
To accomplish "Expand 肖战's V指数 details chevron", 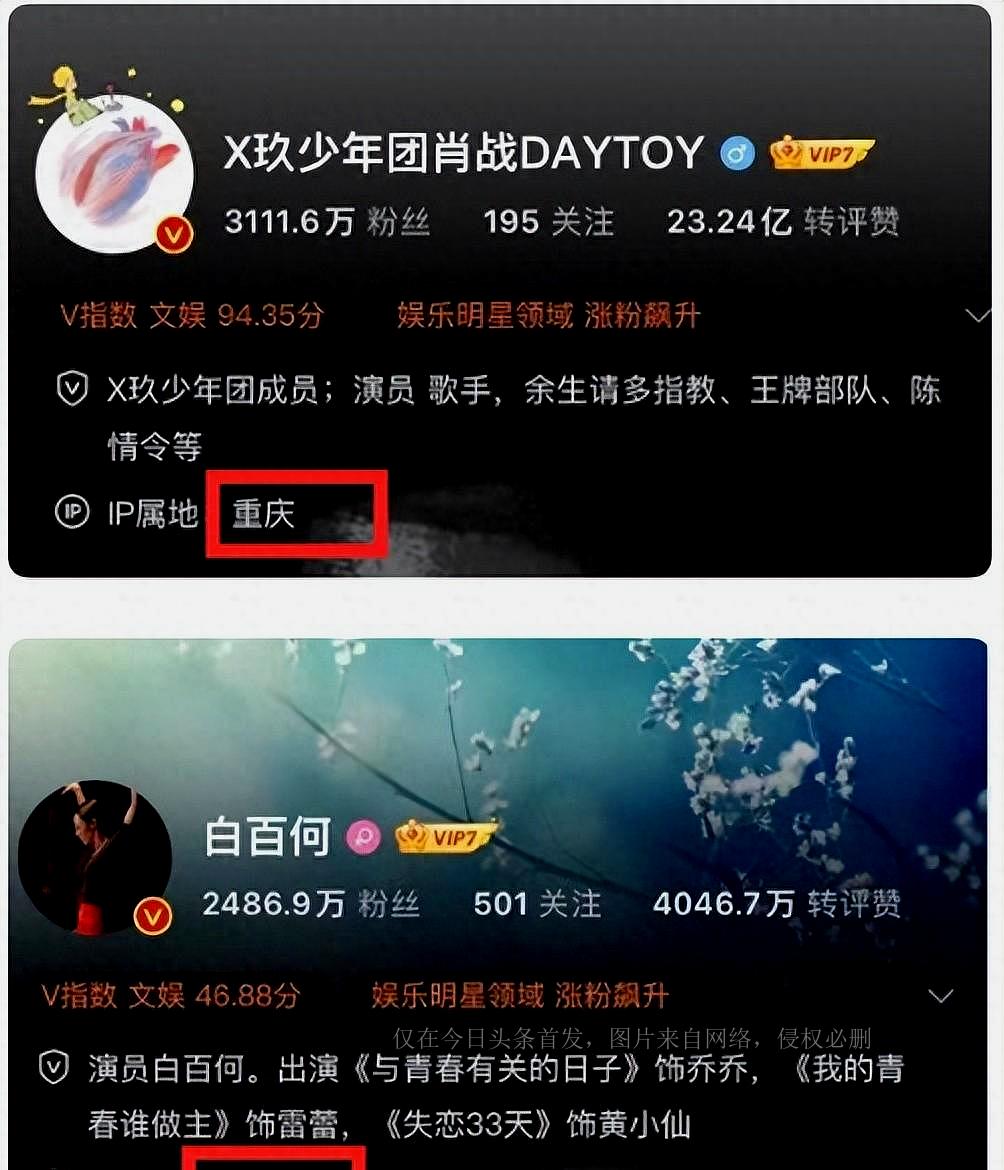I will pyautogui.click(x=977, y=316).
